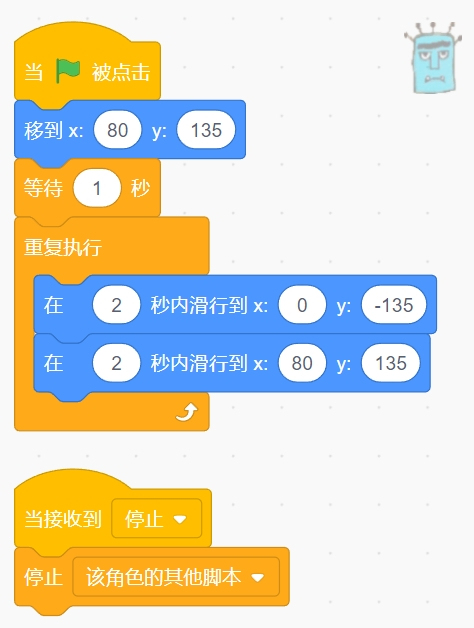The width and height of the screenshot is (474, 628).
Task: Edit the y value 135 in the 移到 block
Action: [206, 130]
